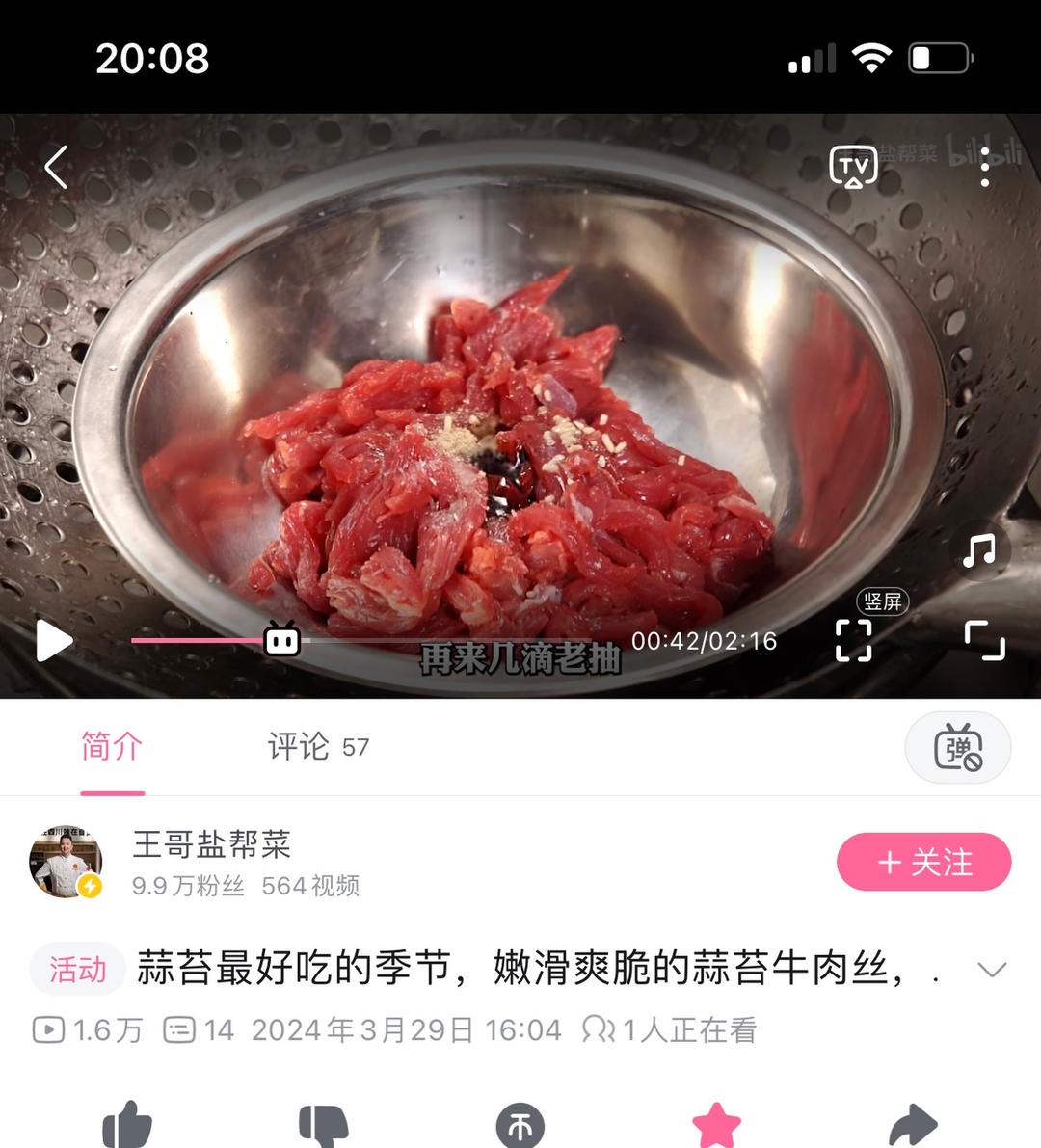Follow 王哥盐帮菜 with 关注 button
The height and width of the screenshot is (1148, 1041).
point(923,862)
